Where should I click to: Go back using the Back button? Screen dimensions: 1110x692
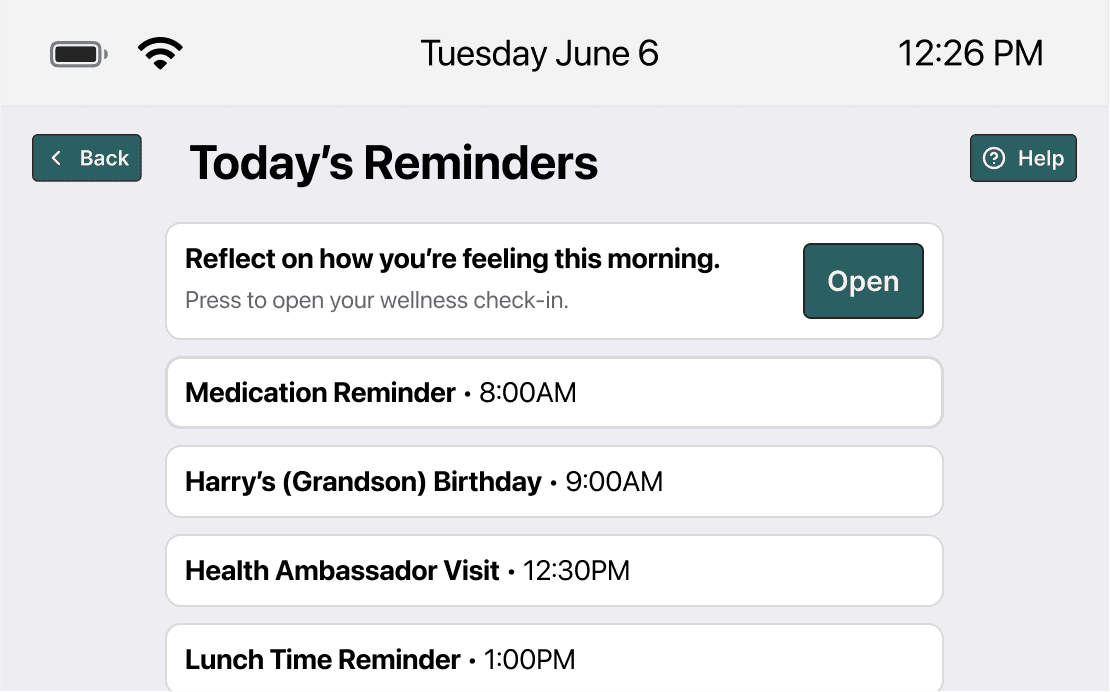[x=86, y=158]
